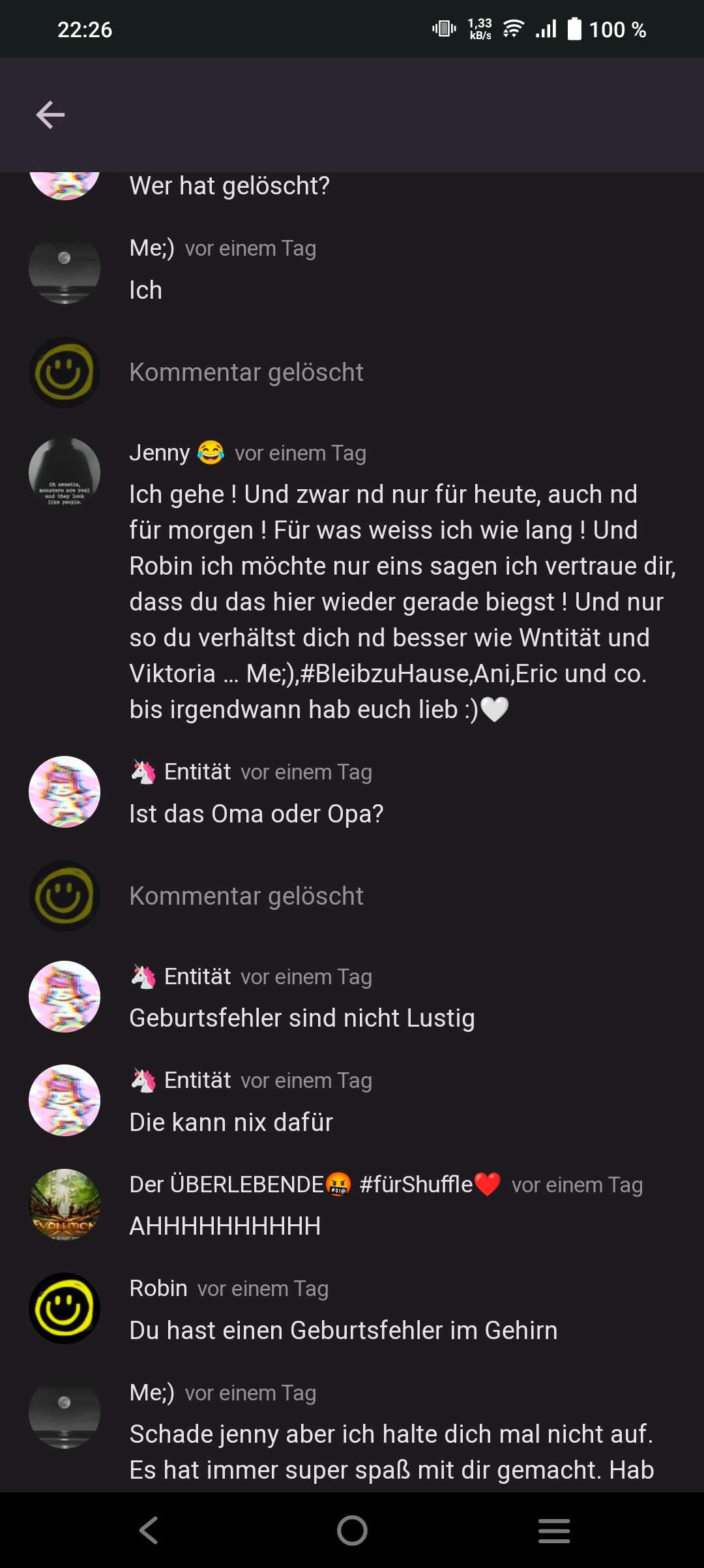Tap Entität's avatar beside "Die kann nix dafür"
This screenshot has width=704, height=1568.
click(65, 1100)
